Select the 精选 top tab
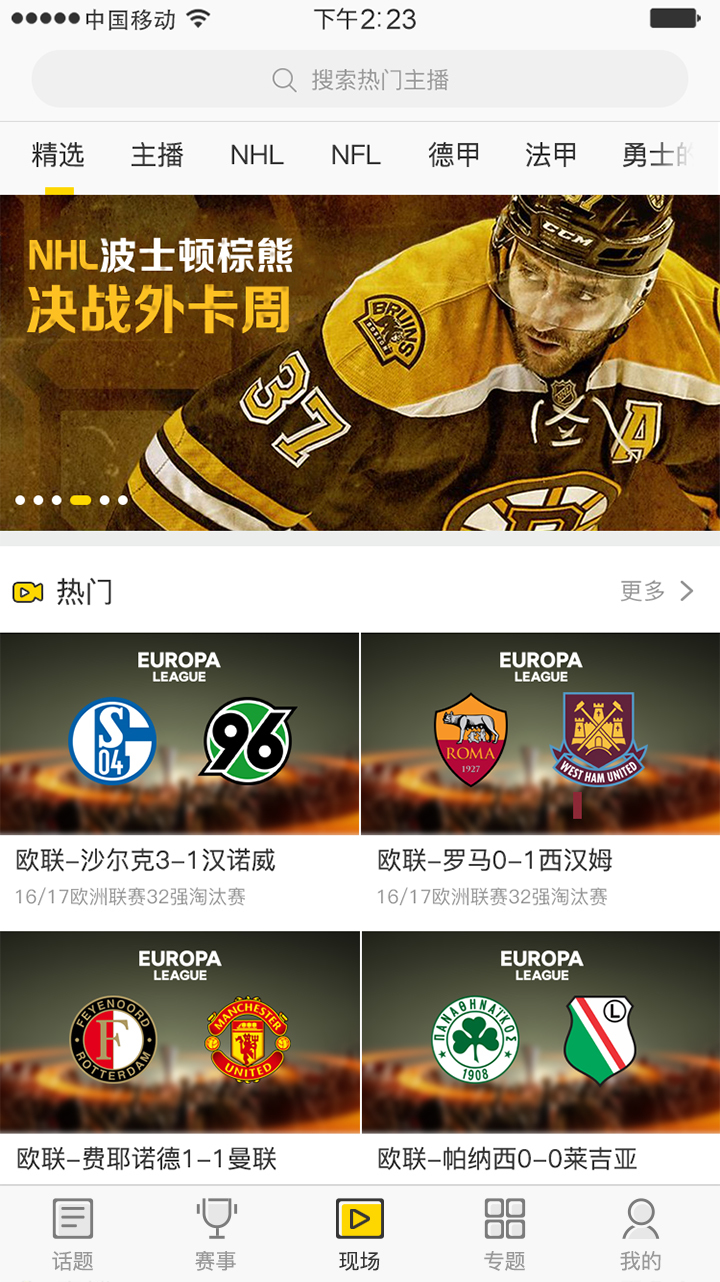The width and height of the screenshot is (720, 1282). pyautogui.click(x=58, y=155)
